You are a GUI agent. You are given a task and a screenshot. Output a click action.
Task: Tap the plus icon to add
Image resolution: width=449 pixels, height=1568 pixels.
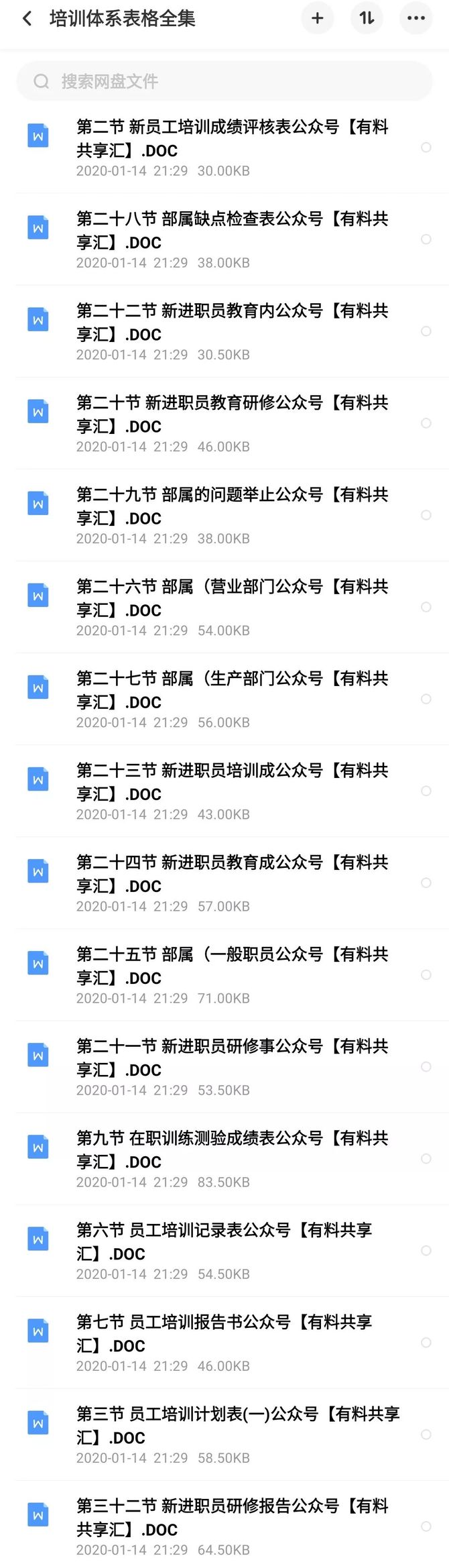pos(318,19)
